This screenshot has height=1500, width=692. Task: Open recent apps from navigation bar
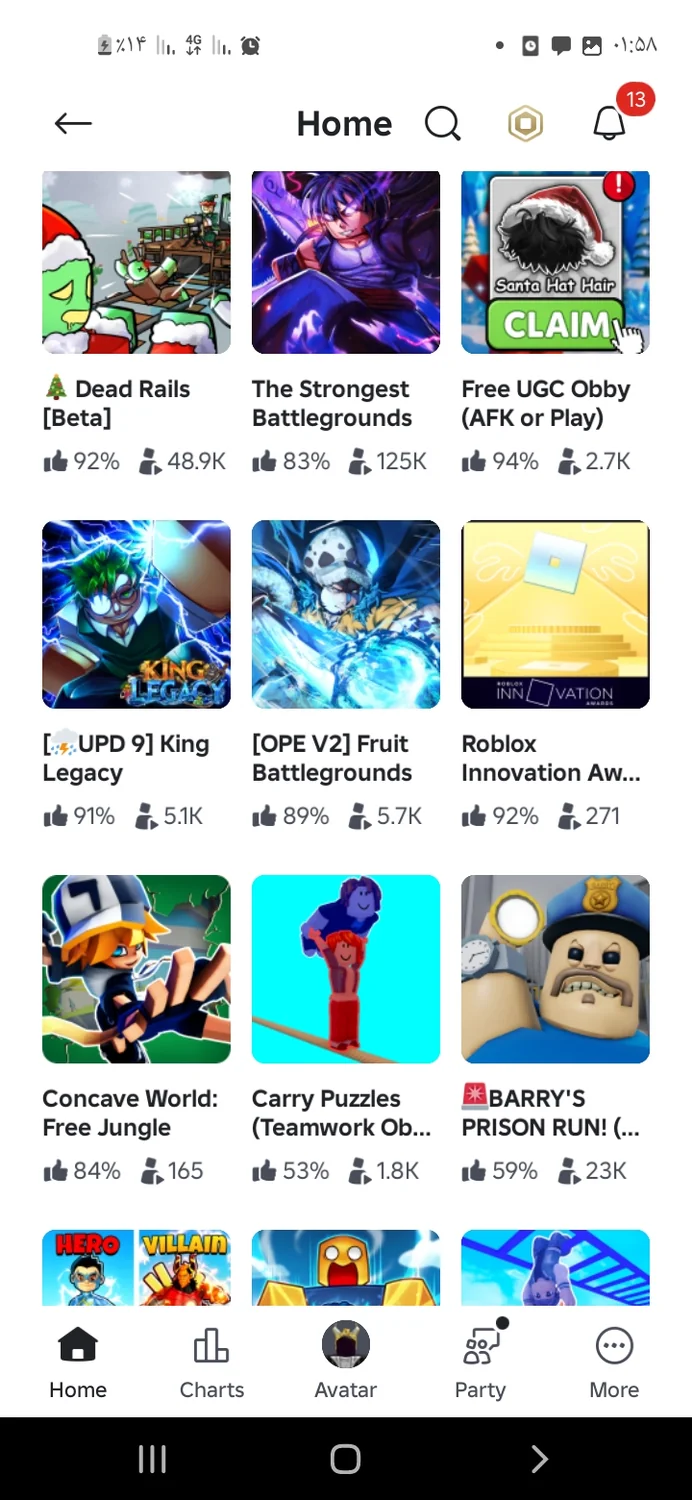[x=152, y=1459]
